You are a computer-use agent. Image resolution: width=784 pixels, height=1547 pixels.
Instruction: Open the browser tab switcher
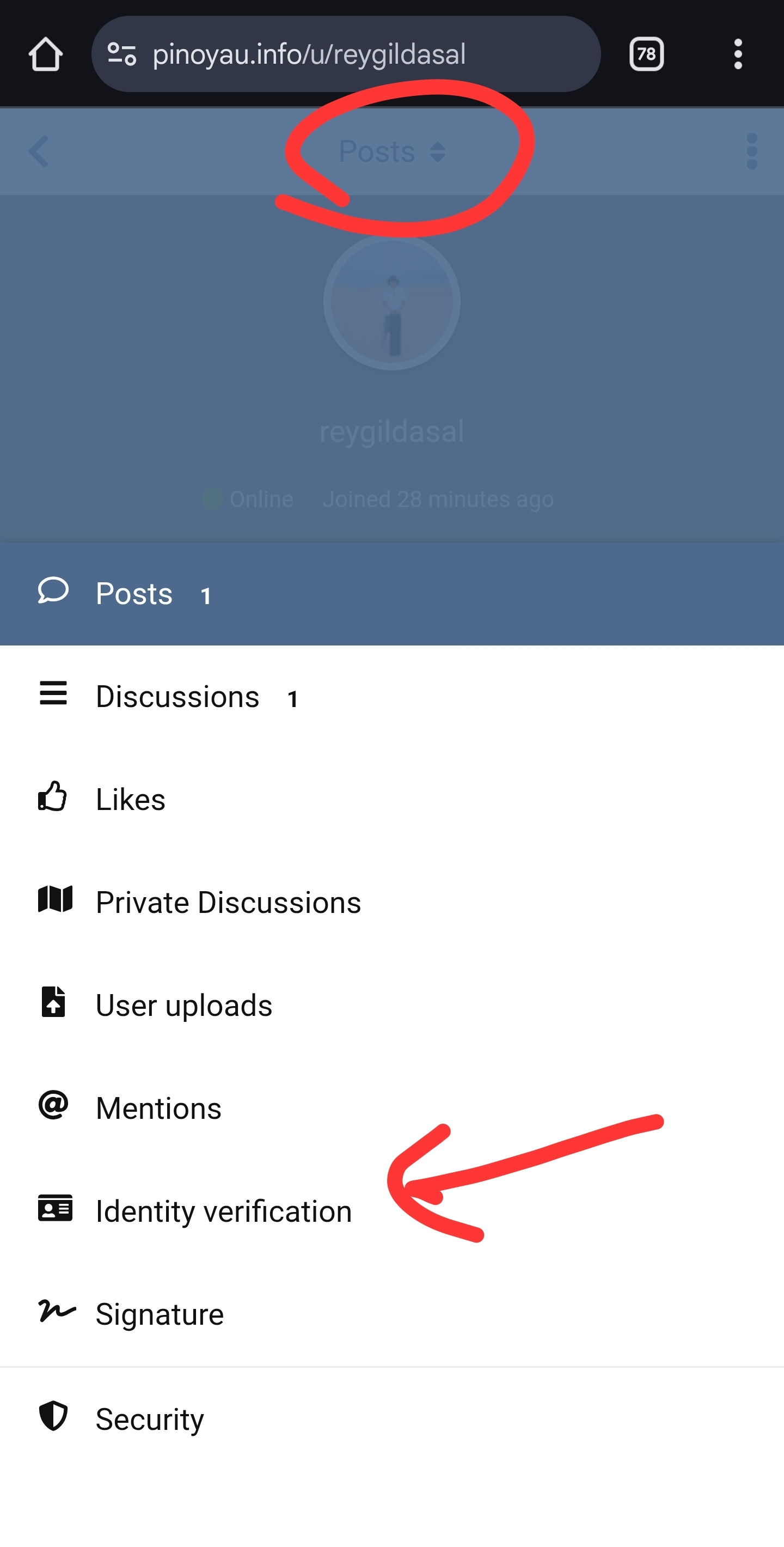coord(646,54)
